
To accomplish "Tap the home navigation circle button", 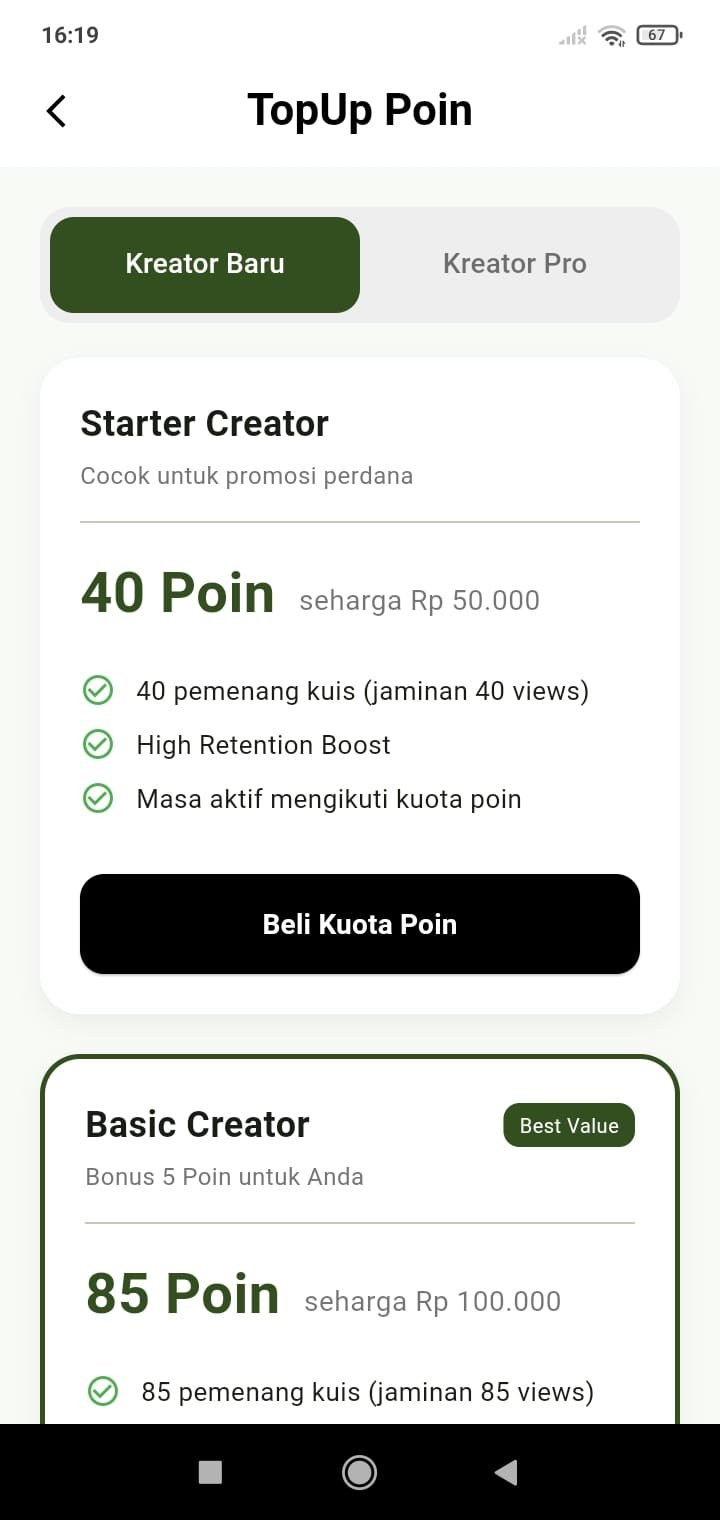I will (359, 1472).
